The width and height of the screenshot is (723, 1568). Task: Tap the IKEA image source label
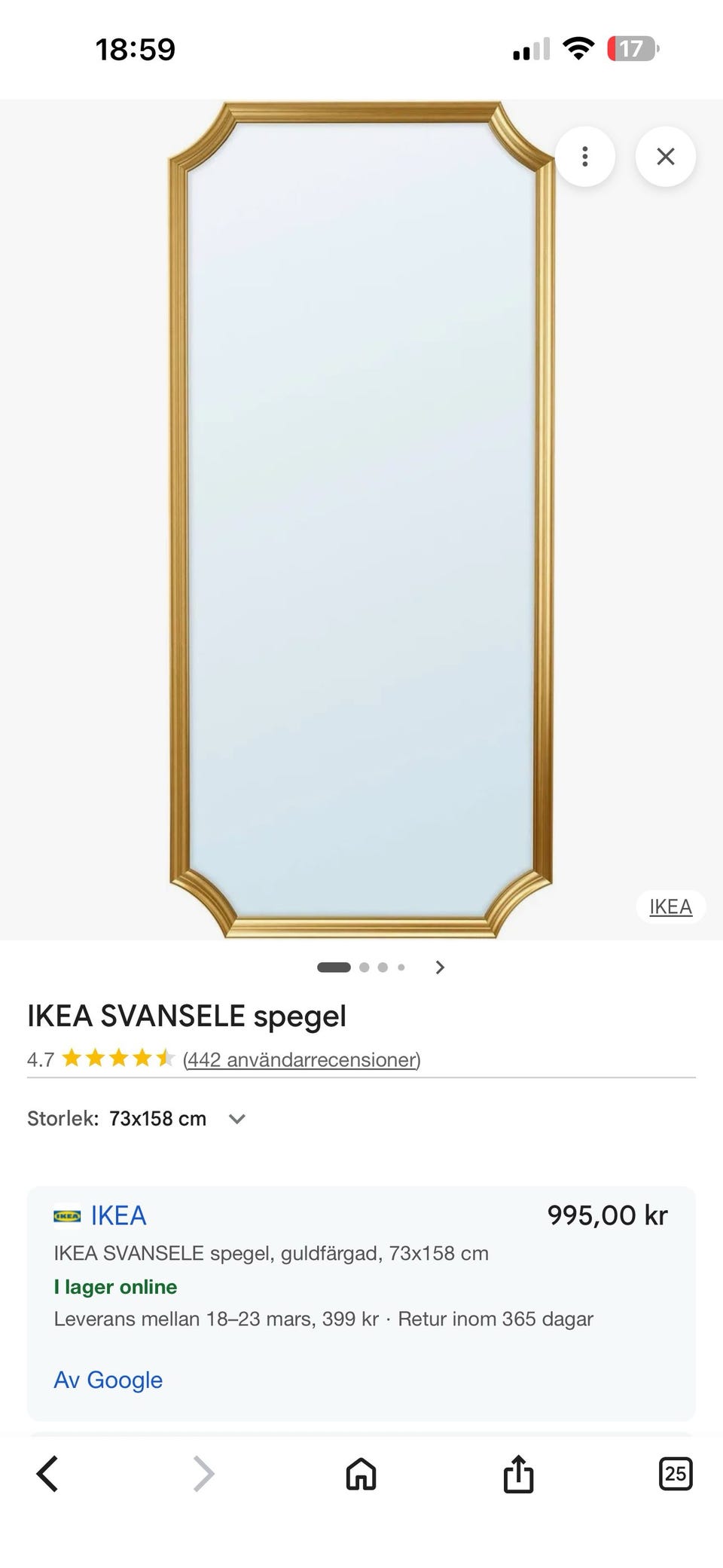[671, 906]
